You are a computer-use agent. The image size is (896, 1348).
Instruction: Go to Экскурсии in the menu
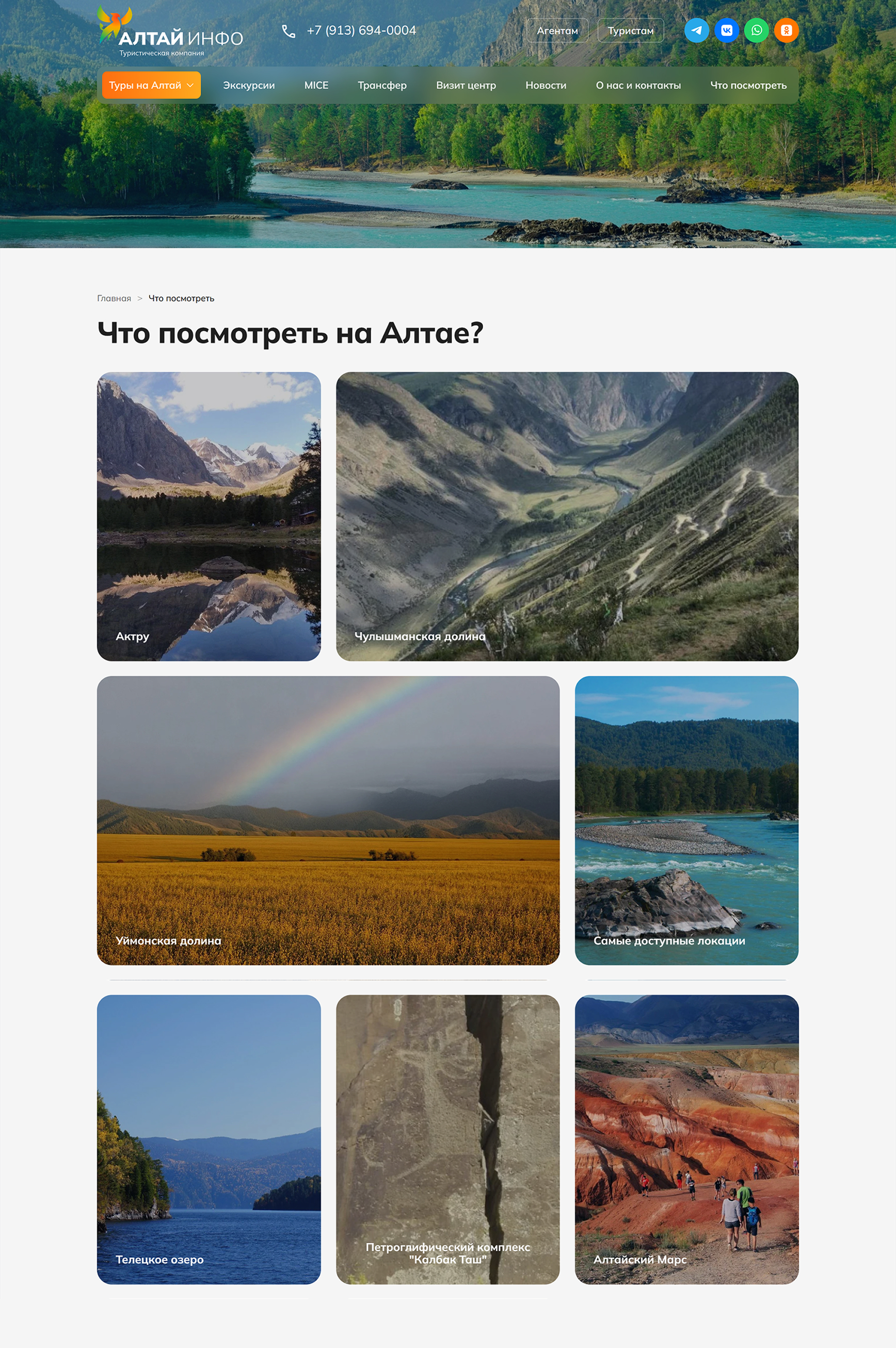pyautogui.click(x=249, y=85)
